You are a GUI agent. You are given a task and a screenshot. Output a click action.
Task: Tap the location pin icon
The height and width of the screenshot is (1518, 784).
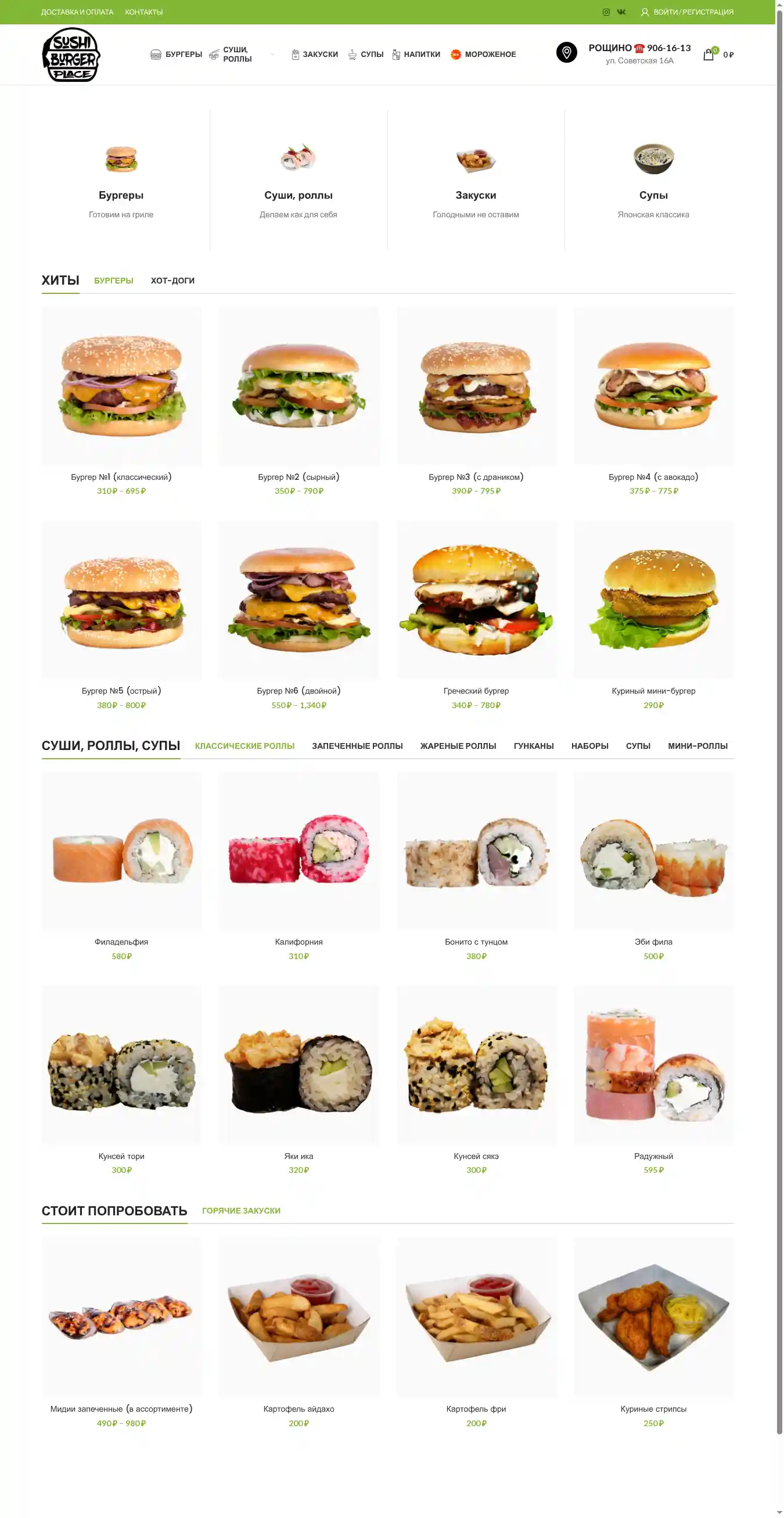point(566,52)
